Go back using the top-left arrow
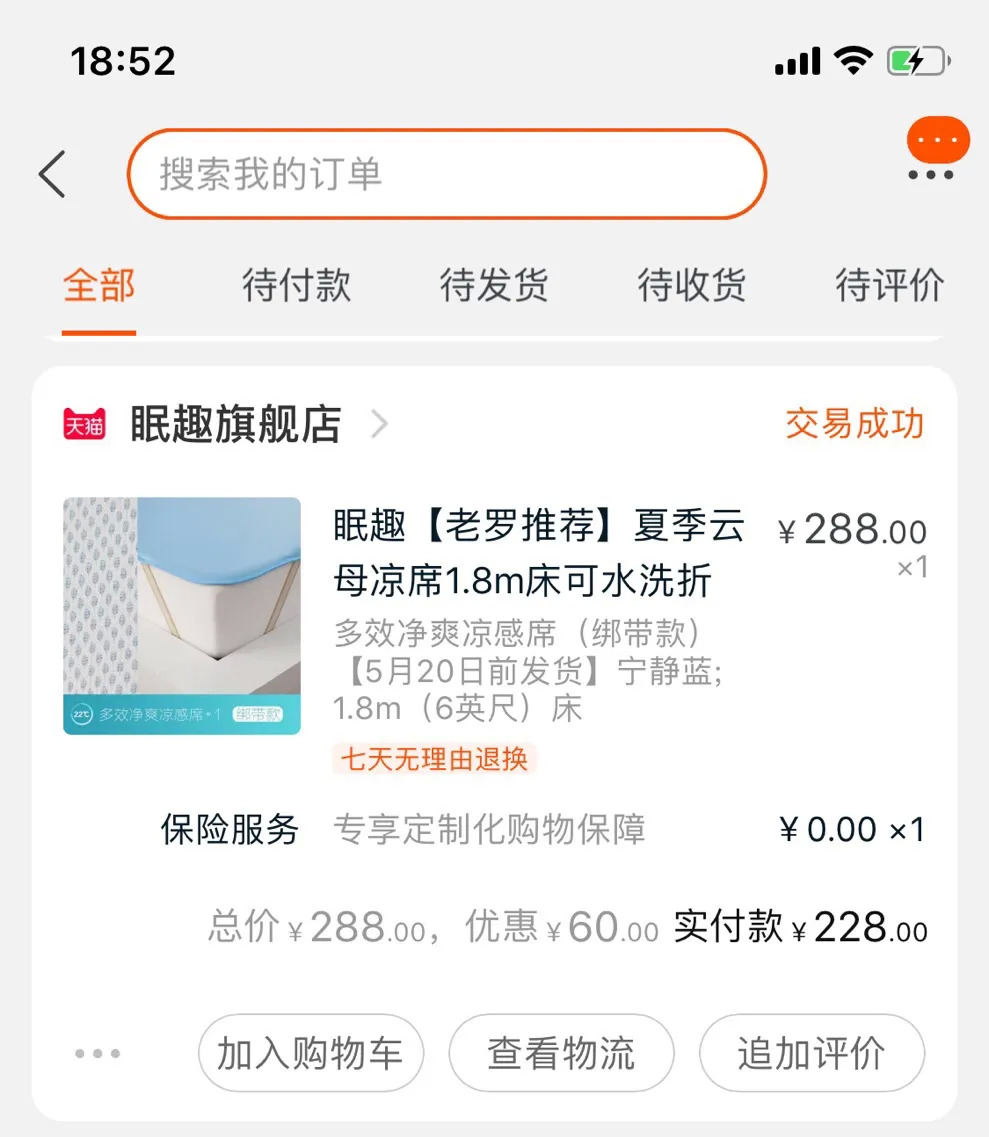989x1137 pixels. click(x=52, y=174)
